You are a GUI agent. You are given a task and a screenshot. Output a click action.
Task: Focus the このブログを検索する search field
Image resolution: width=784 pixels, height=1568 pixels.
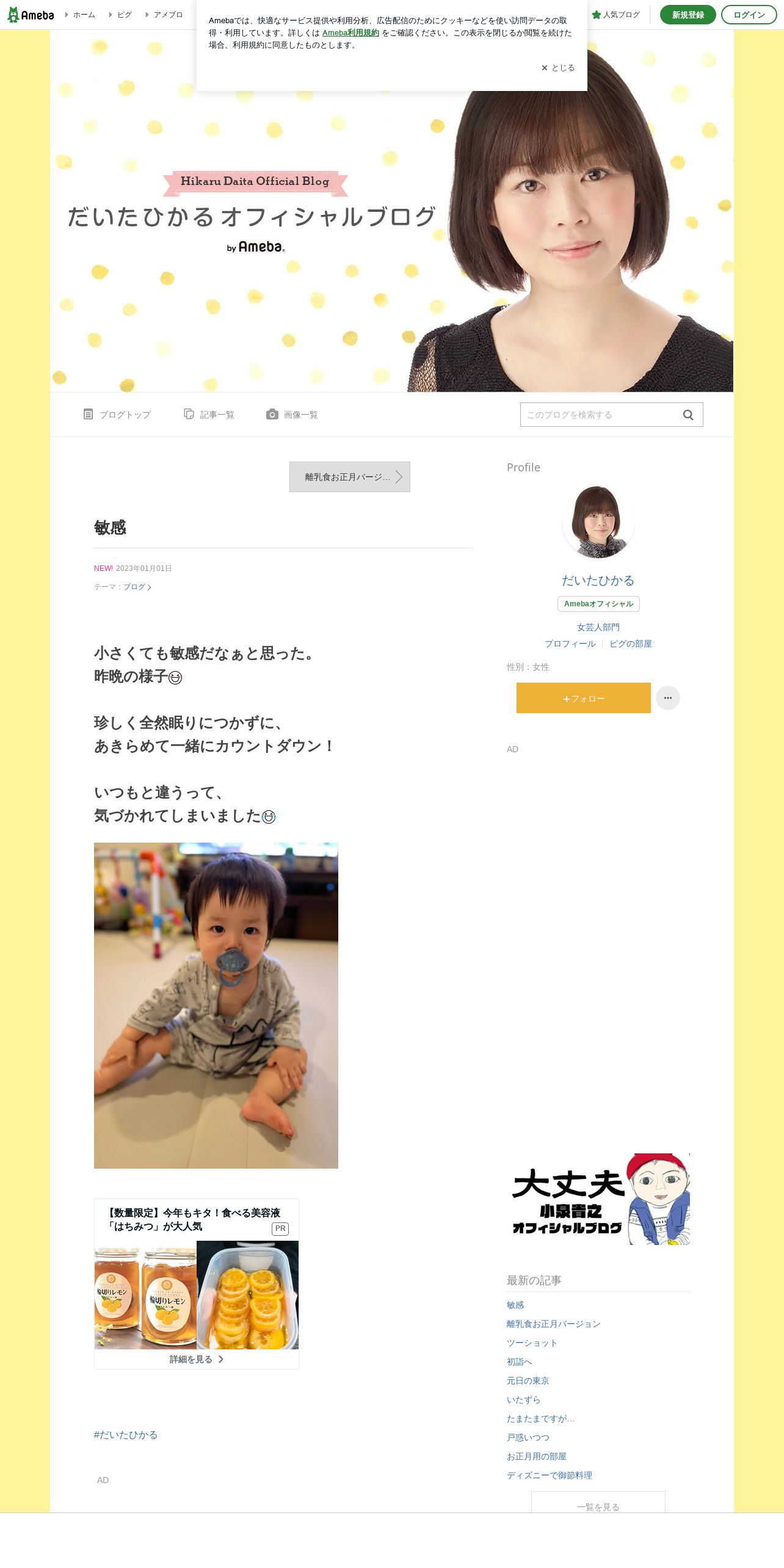tap(601, 415)
